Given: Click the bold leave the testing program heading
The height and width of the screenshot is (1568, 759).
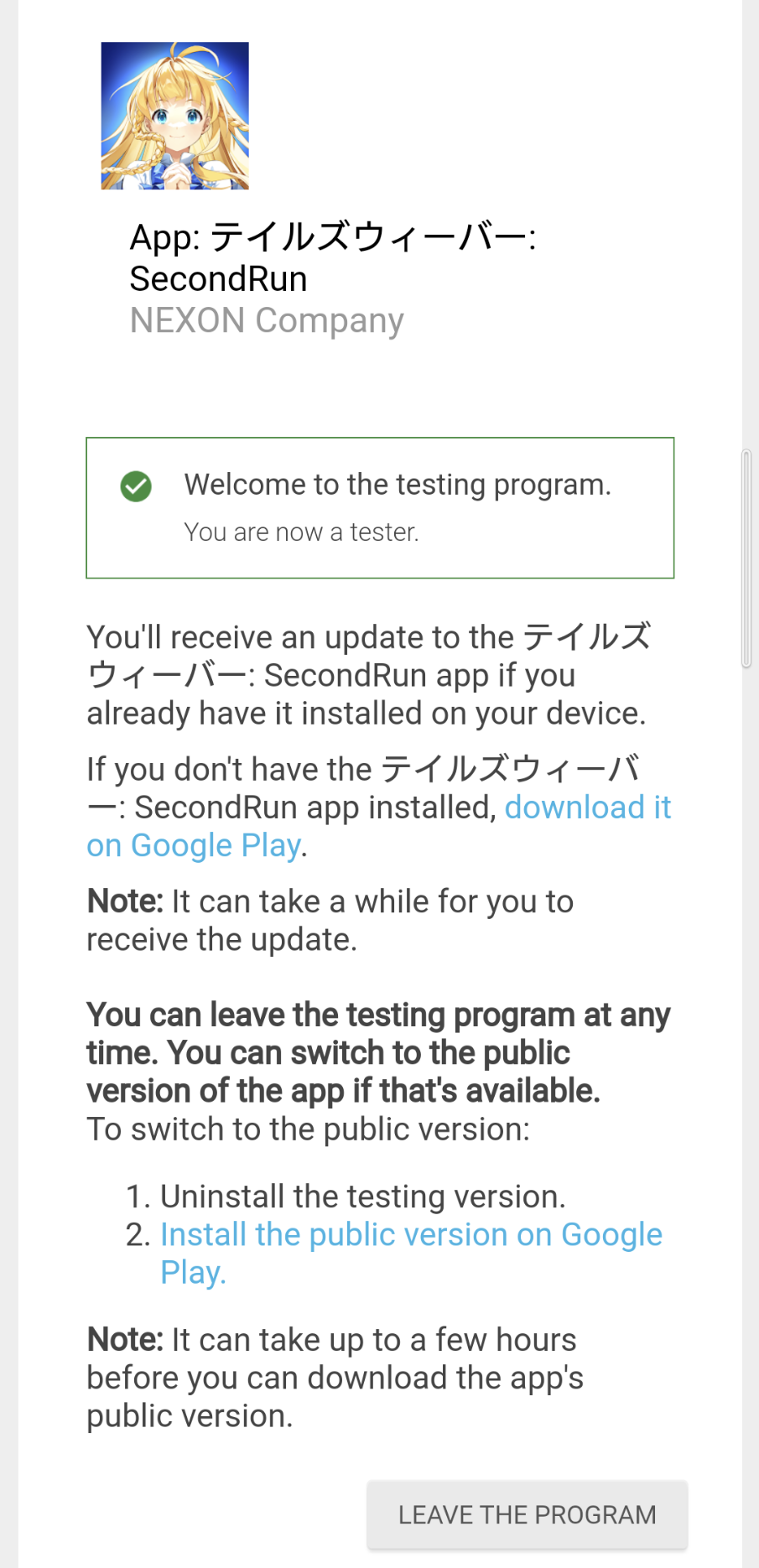Looking at the screenshot, I should [x=377, y=1051].
